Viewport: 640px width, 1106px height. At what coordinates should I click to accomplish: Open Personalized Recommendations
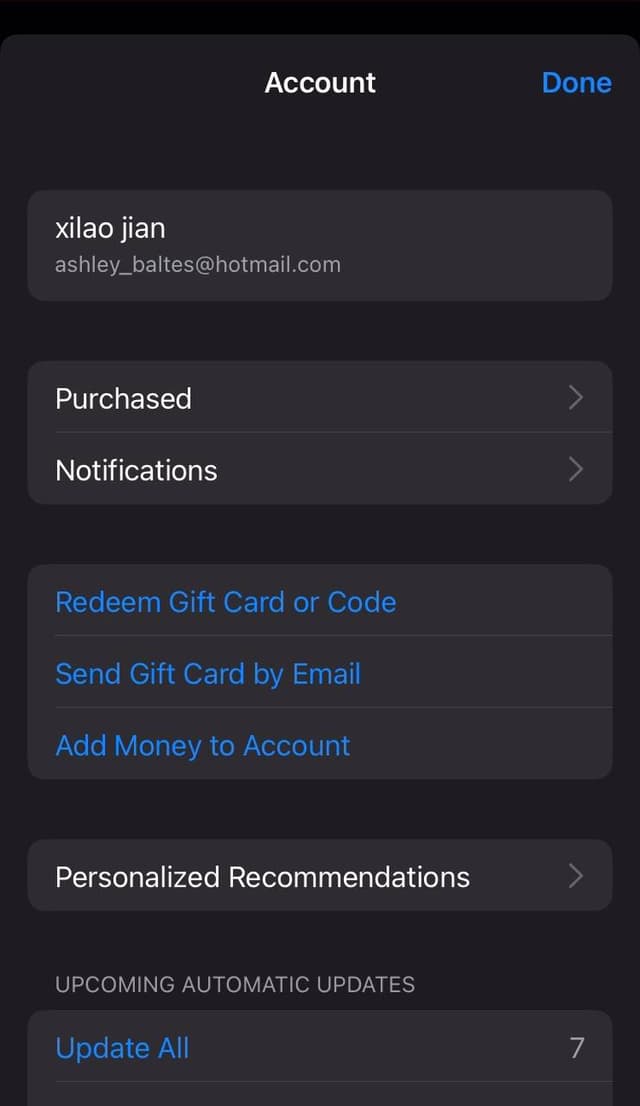(x=319, y=877)
